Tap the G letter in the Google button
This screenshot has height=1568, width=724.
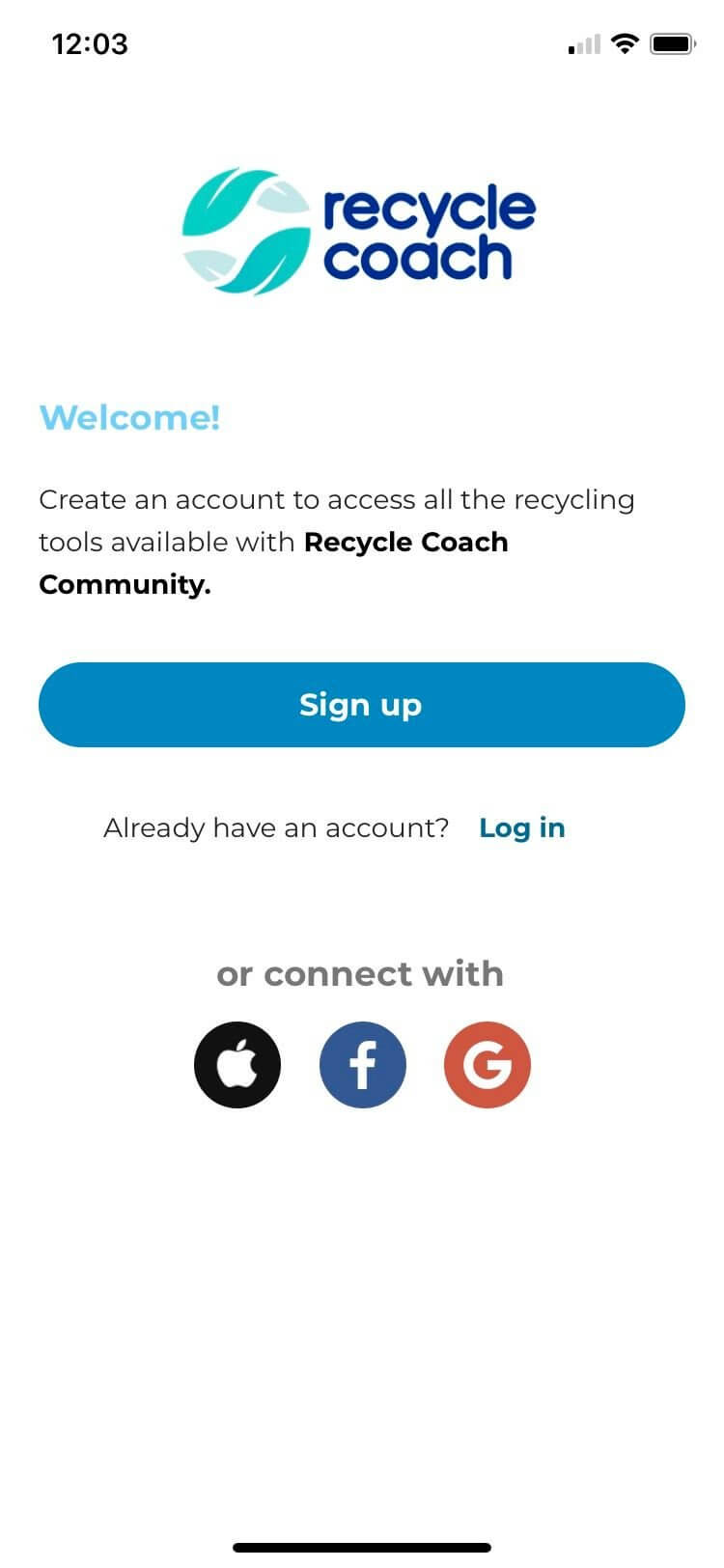pyautogui.click(x=487, y=1063)
